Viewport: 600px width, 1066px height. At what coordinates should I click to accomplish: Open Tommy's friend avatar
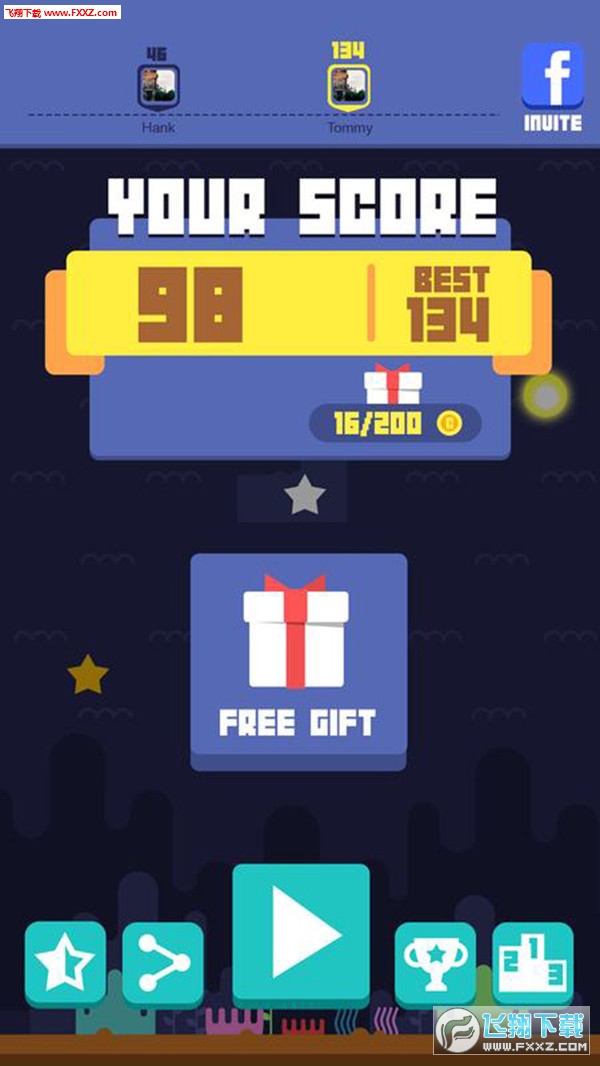349,87
